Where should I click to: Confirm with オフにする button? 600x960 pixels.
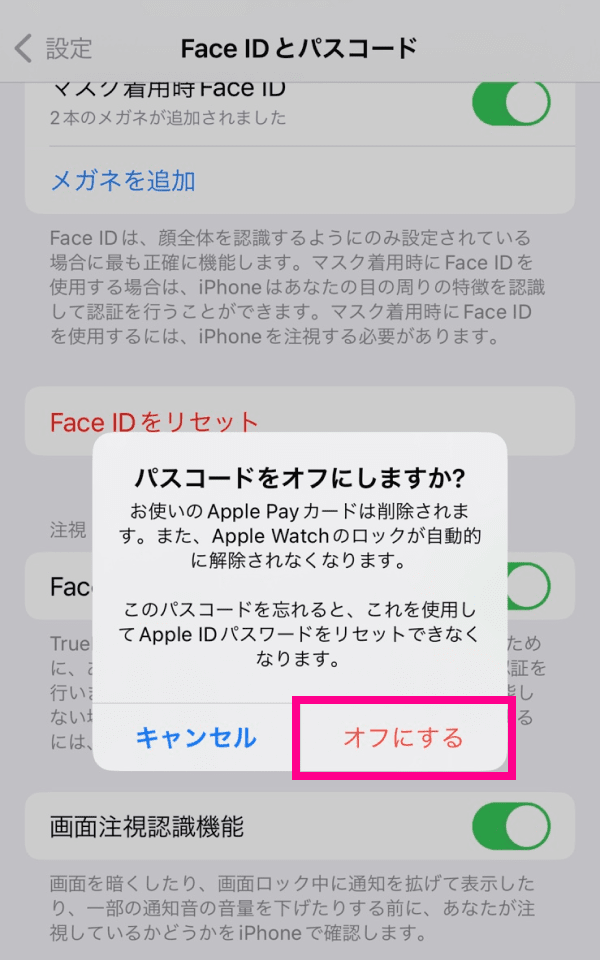tap(403, 738)
